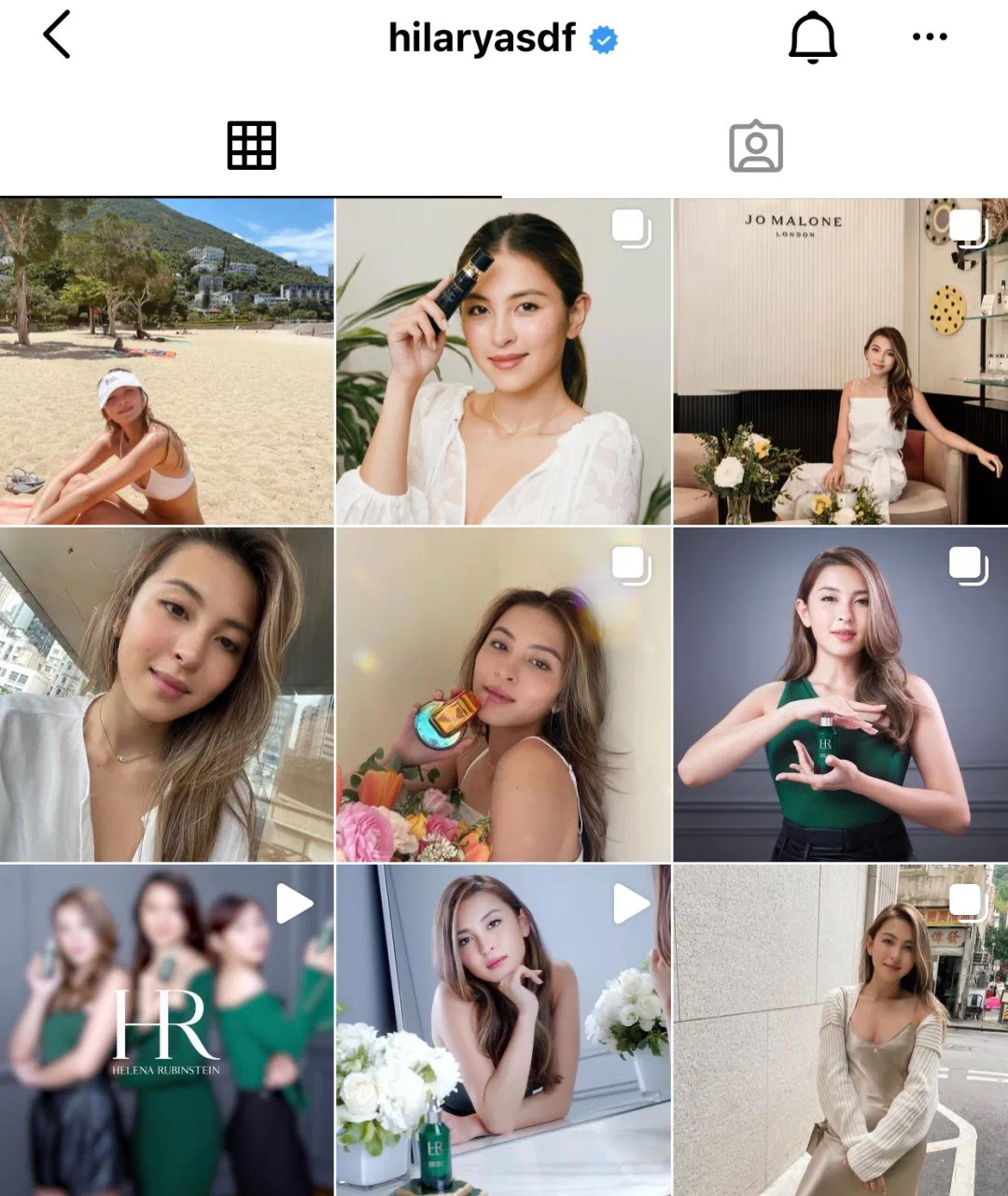Switch to the posts grid tab
1008x1196 pixels.
pos(251,146)
